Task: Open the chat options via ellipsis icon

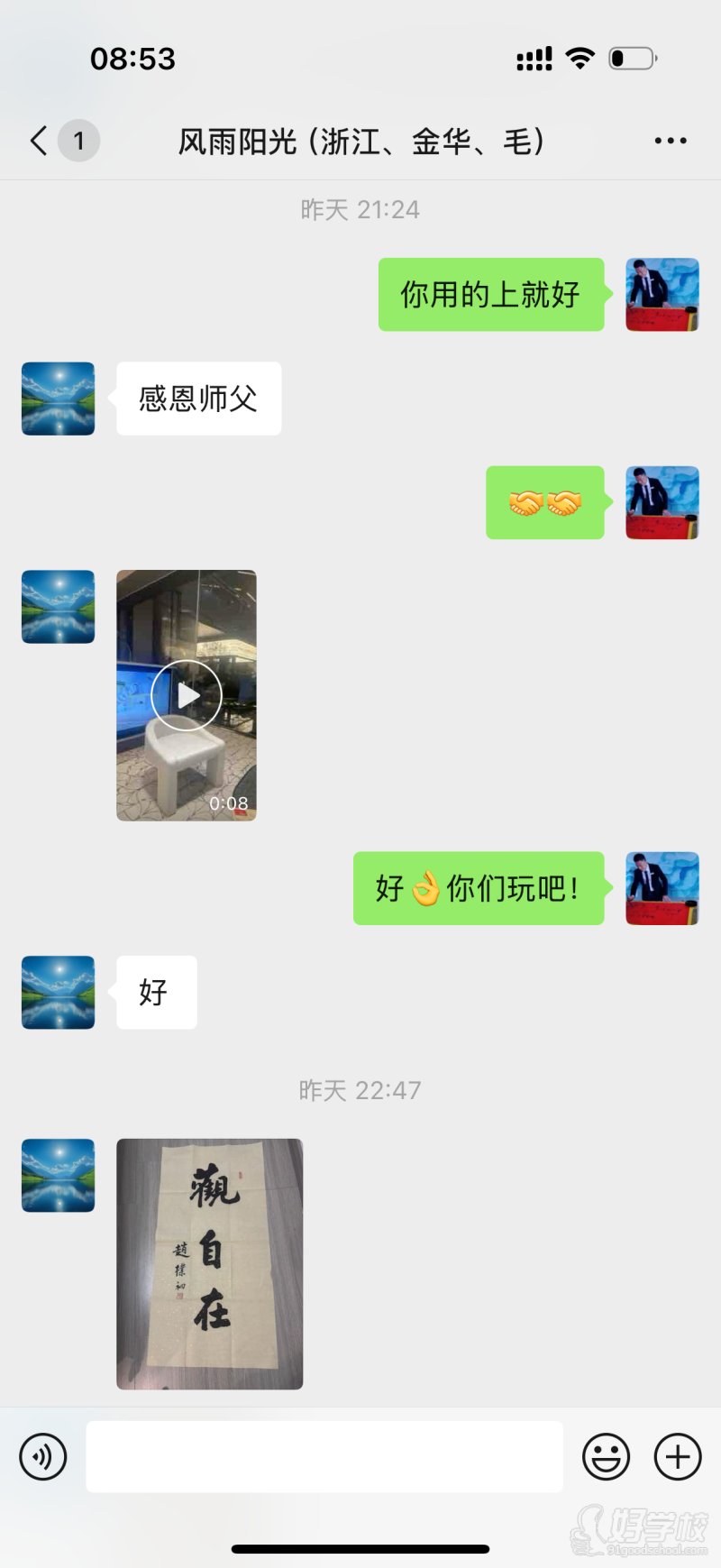Action: pos(670,141)
